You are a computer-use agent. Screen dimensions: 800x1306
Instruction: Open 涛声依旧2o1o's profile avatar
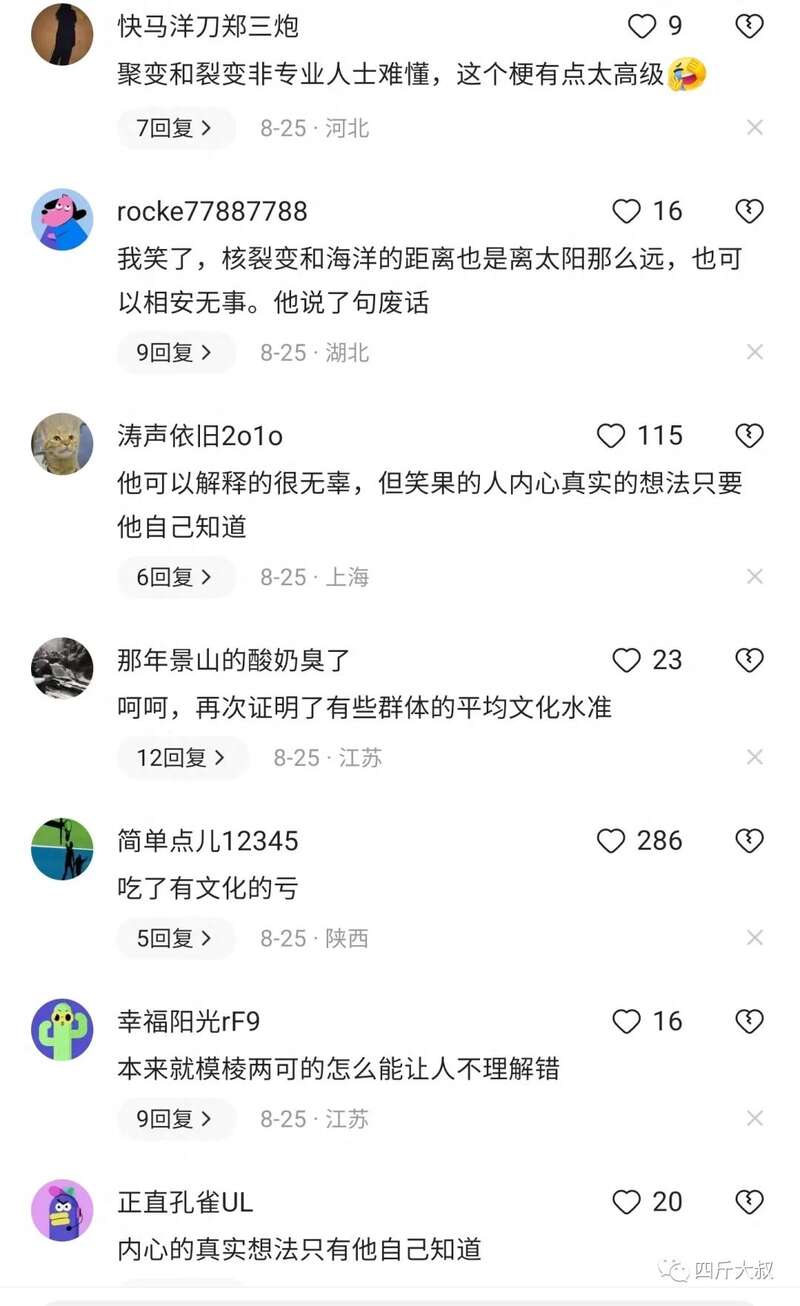tap(62, 444)
